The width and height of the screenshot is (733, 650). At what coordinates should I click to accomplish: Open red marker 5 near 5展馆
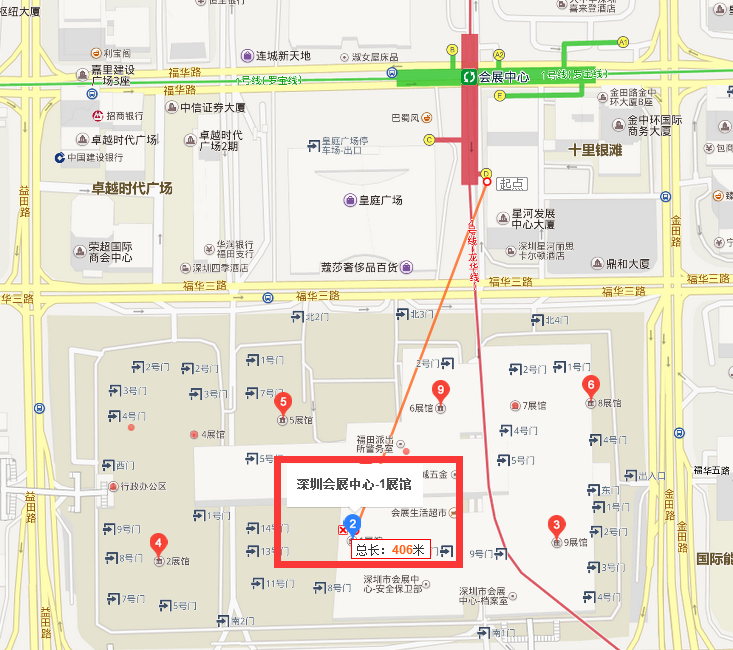tap(283, 403)
